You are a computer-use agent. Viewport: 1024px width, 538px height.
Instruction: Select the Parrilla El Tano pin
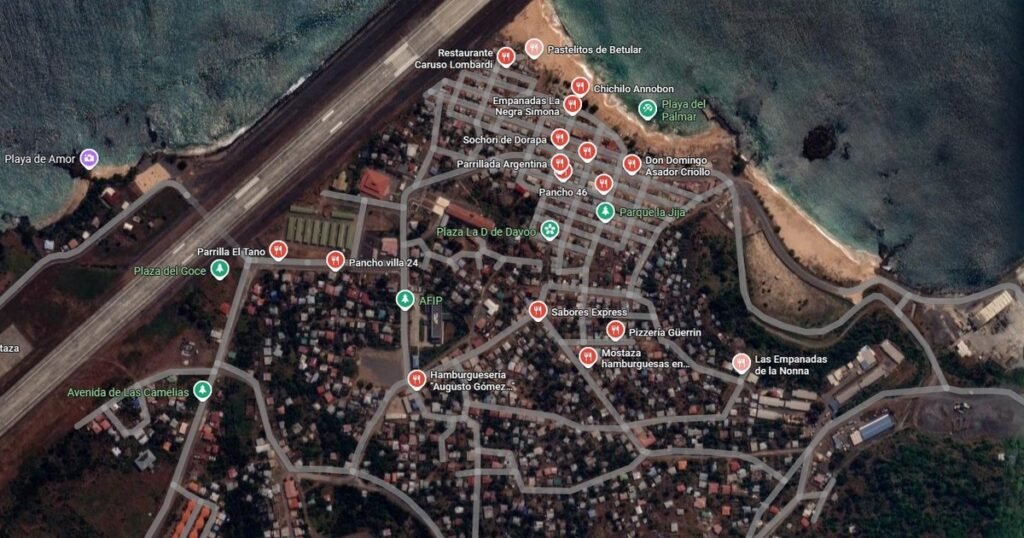click(x=279, y=251)
